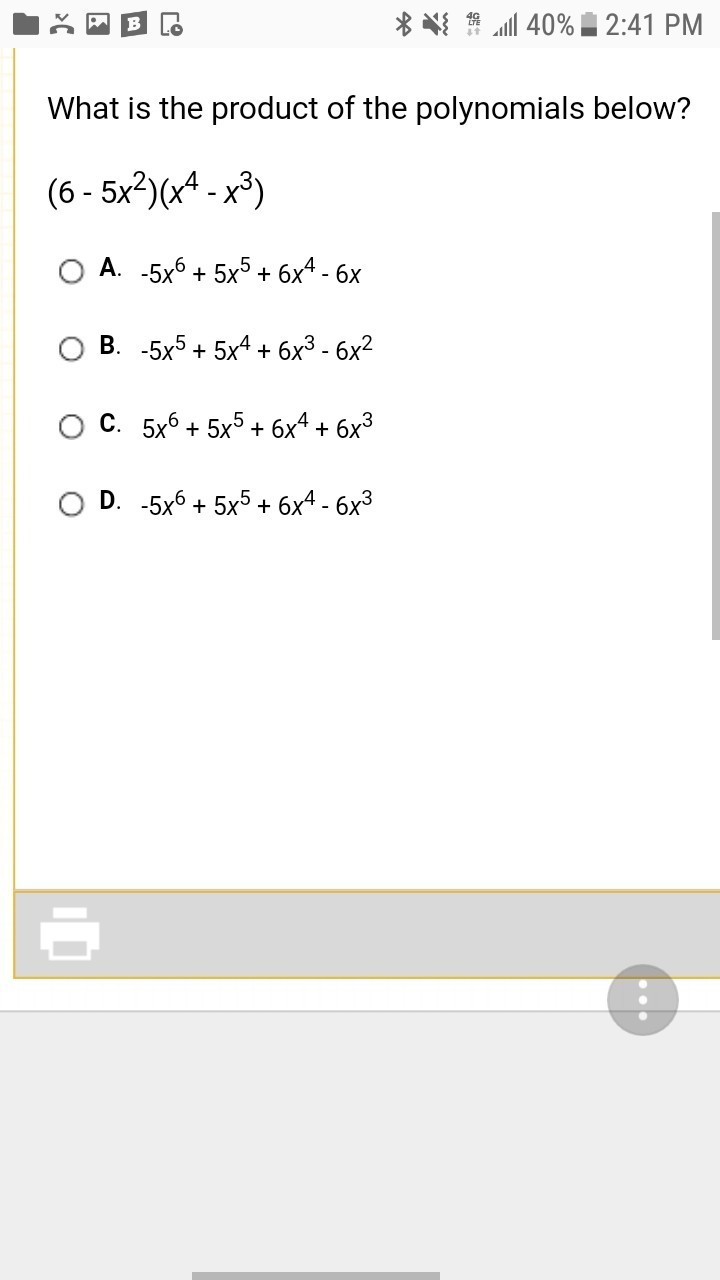Open the three-dot floating menu
The width and height of the screenshot is (720, 1280).
coord(642,999)
